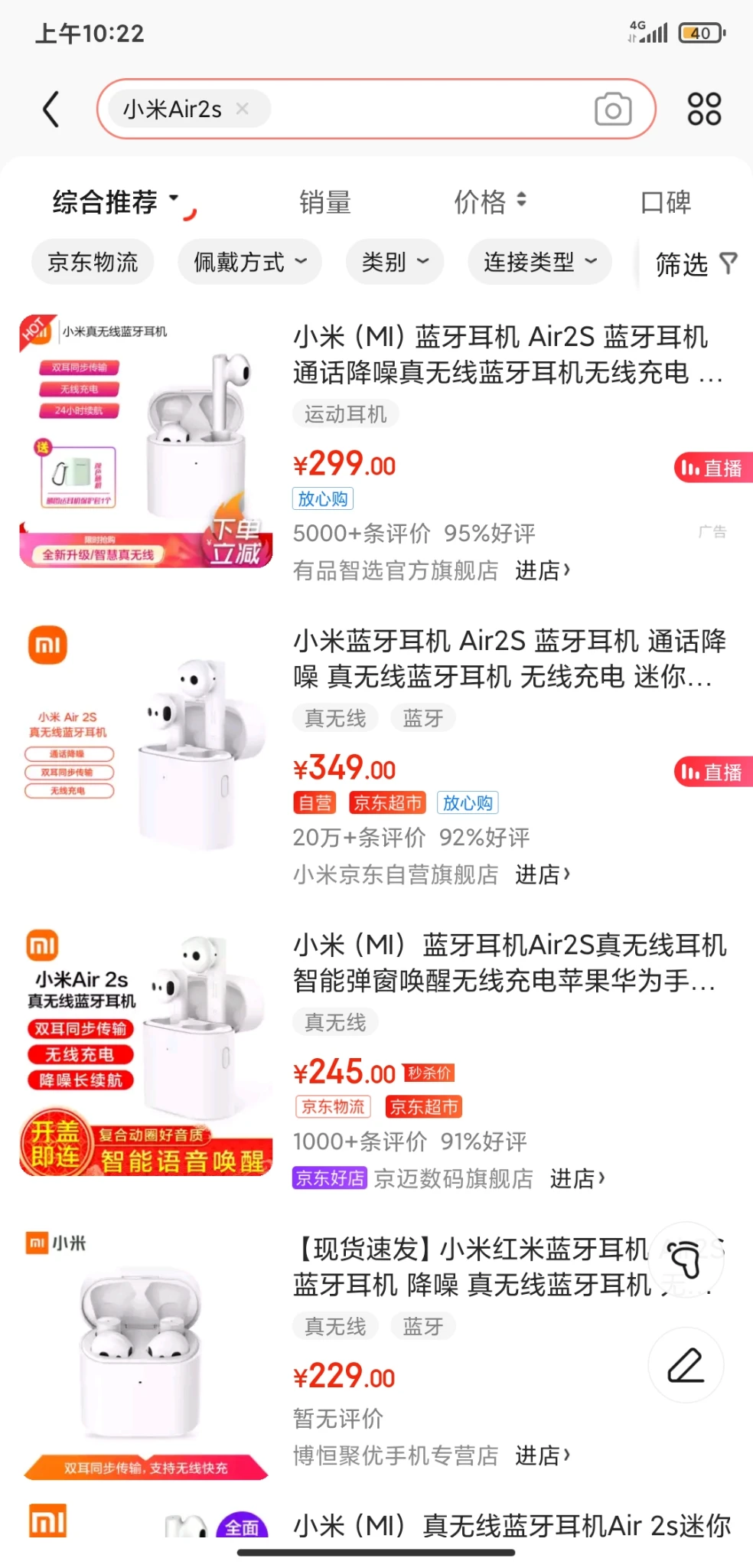Switch the result layout via the grid icon
753x1568 pixels.
(703, 109)
